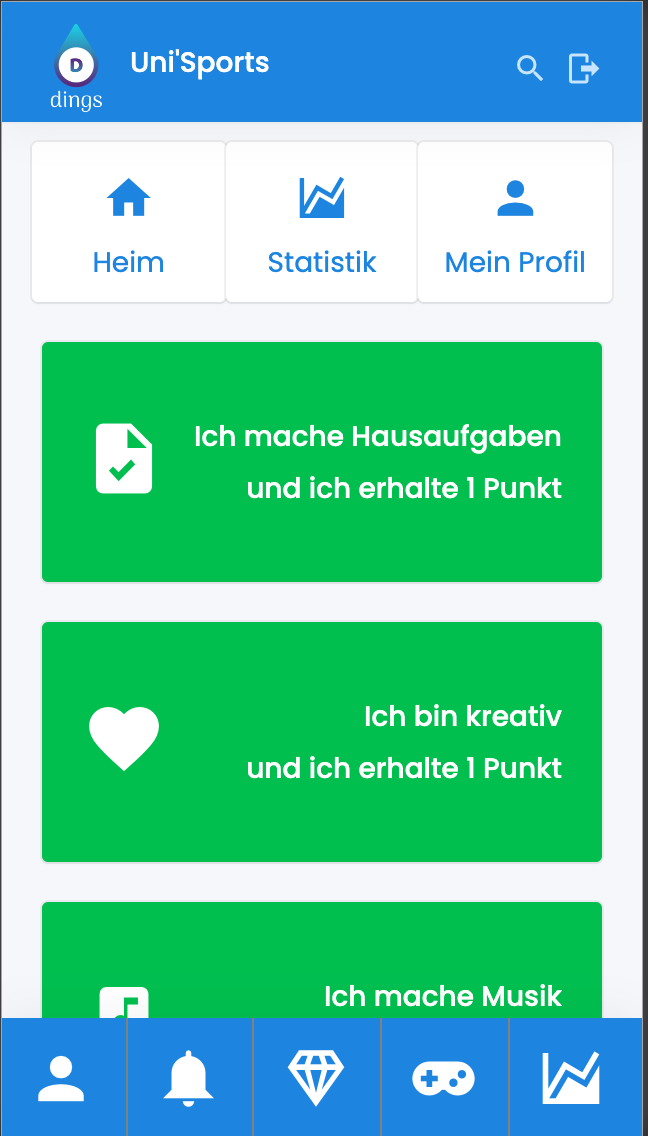The height and width of the screenshot is (1136, 648).
Task: Open the chart icon in bottom bar
Action: pos(572,1078)
